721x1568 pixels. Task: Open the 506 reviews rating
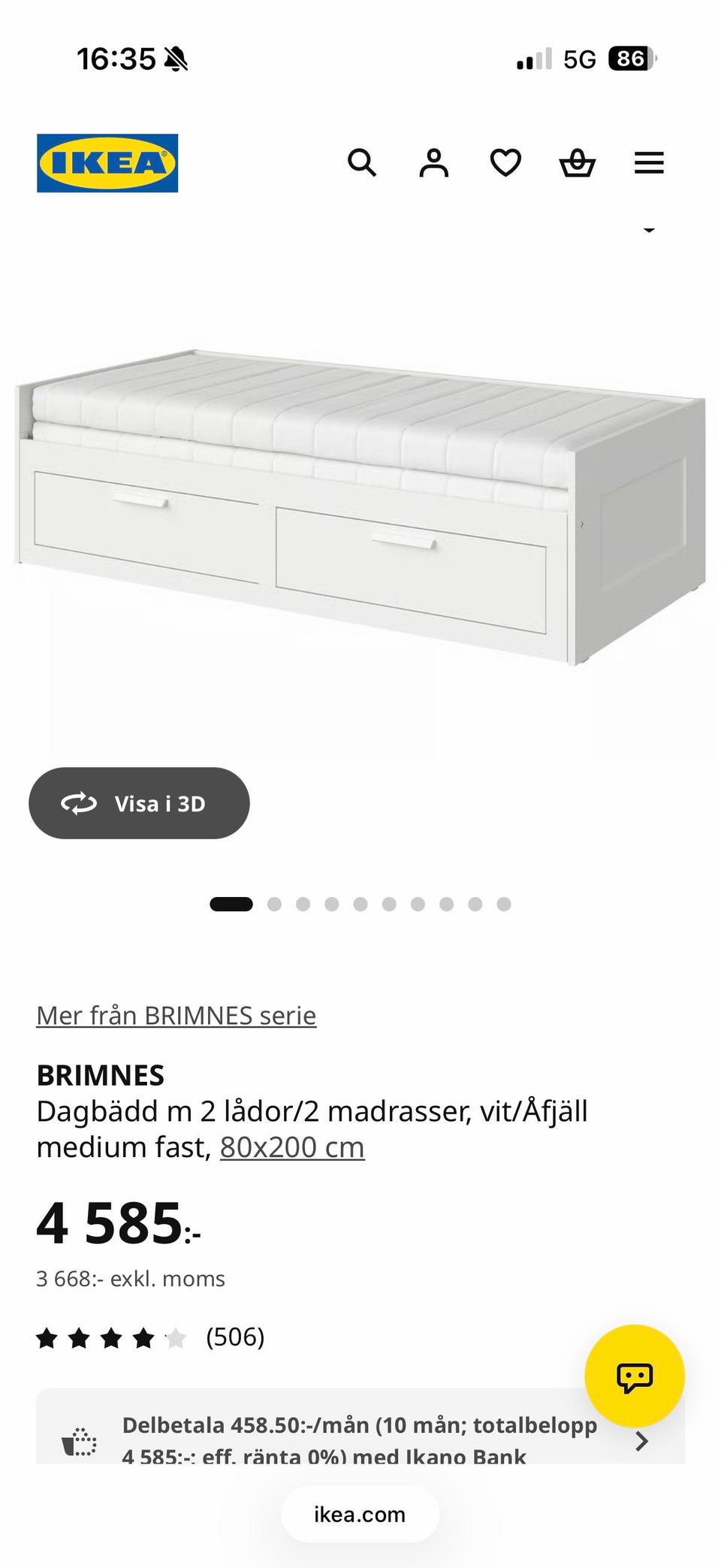pos(150,1337)
